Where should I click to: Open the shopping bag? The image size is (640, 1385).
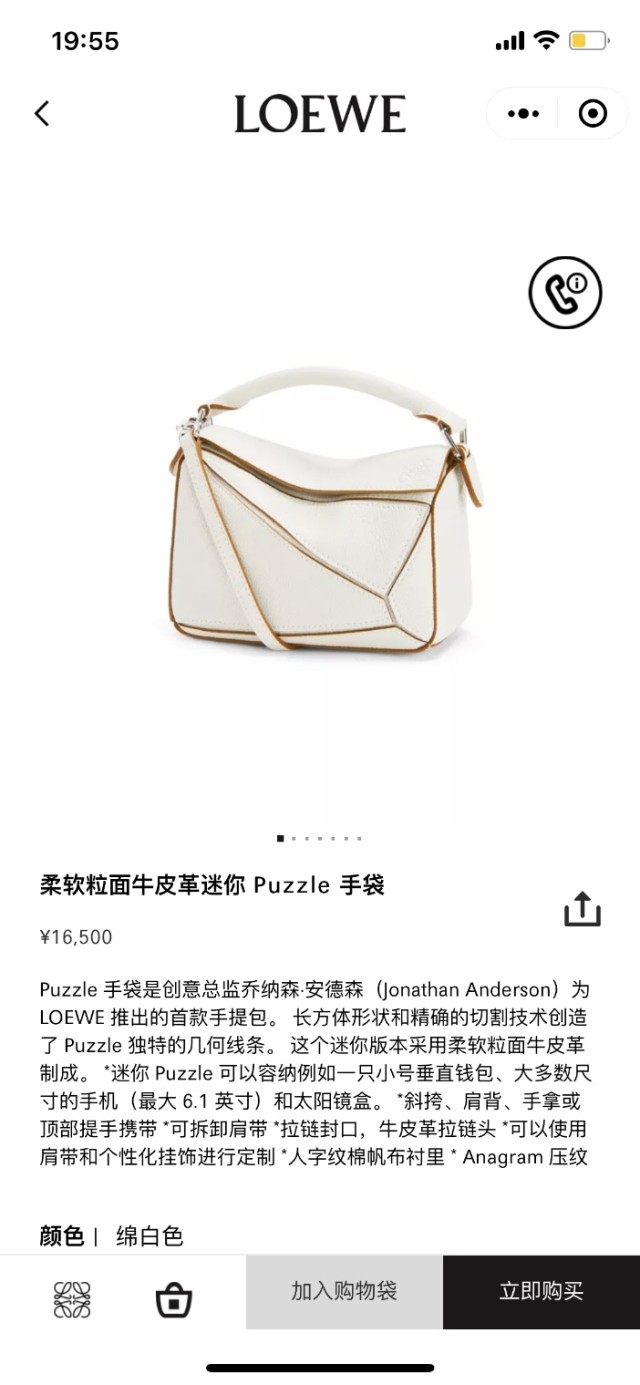point(174,1300)
